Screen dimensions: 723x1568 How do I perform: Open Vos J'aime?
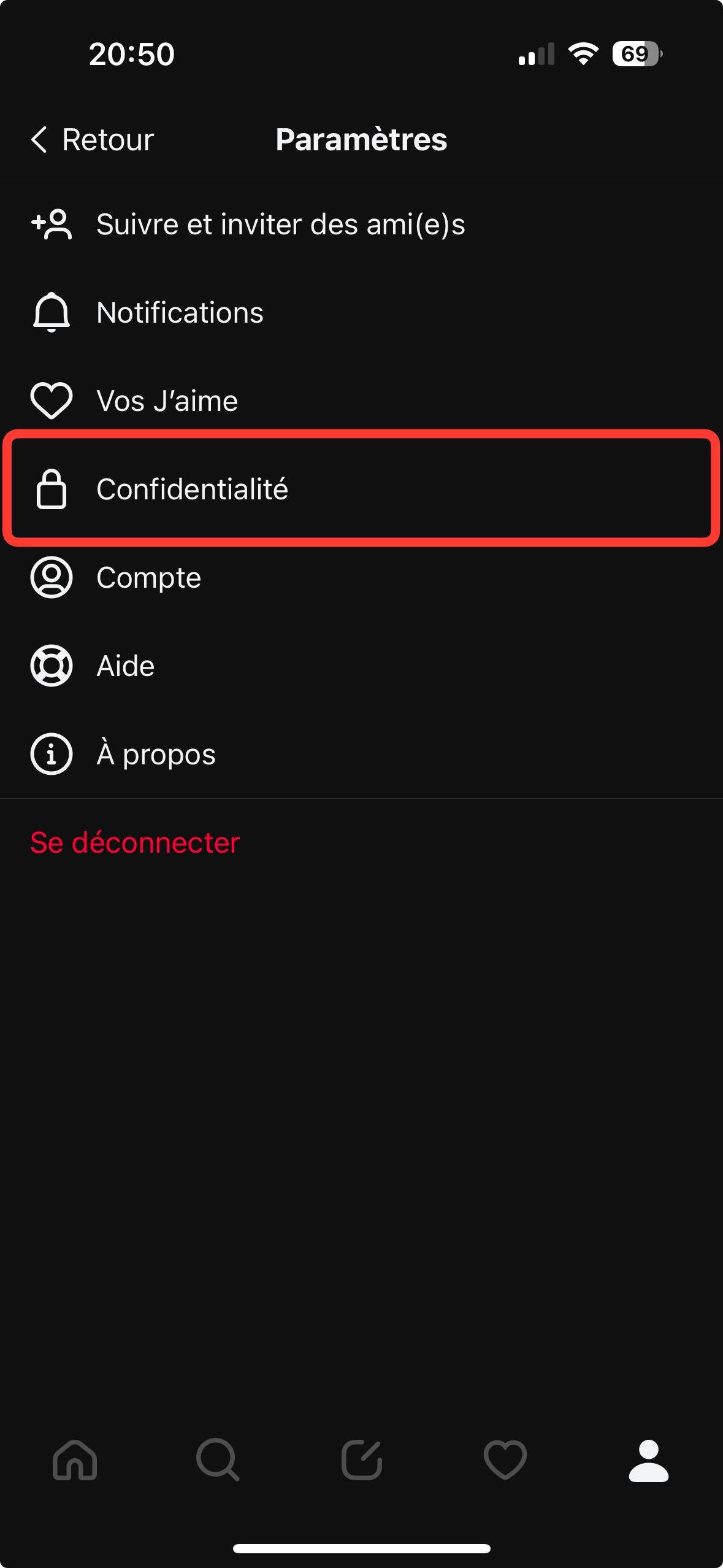(x=167, y=401)
